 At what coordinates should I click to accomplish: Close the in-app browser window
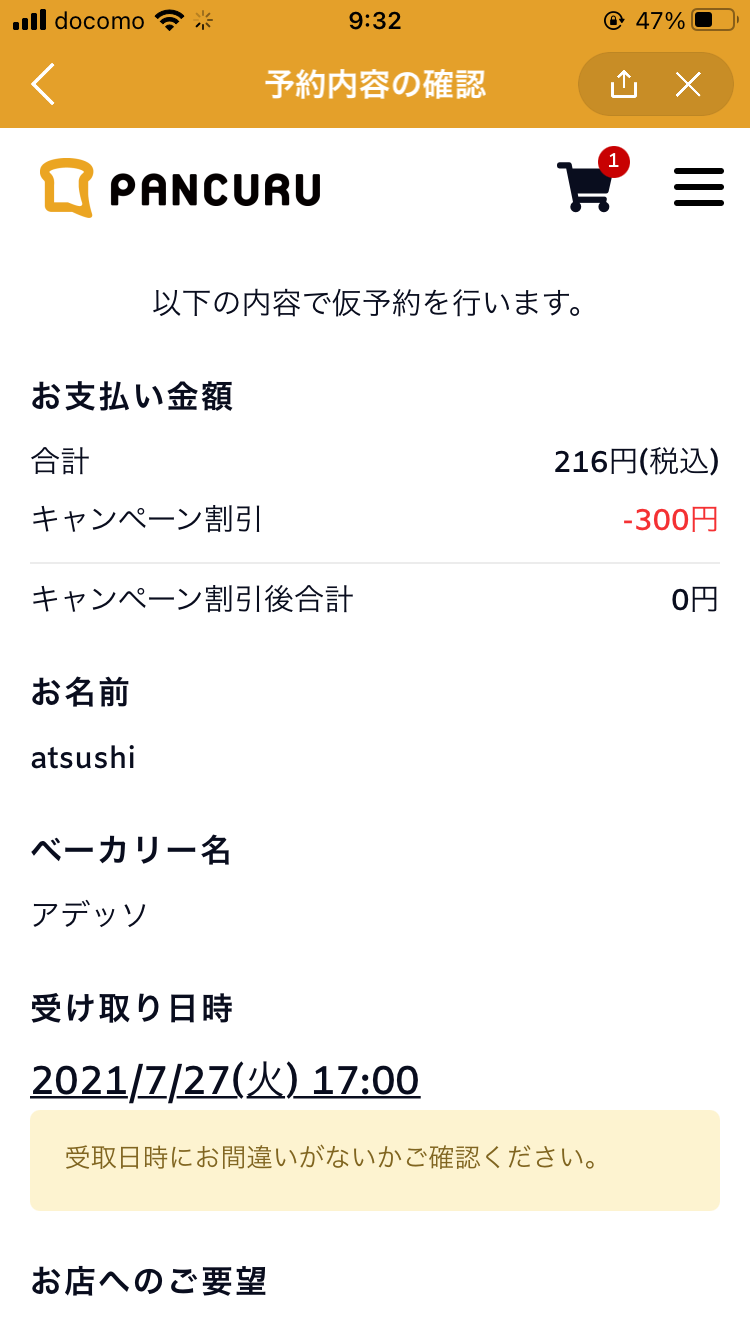tap(688, 85)
